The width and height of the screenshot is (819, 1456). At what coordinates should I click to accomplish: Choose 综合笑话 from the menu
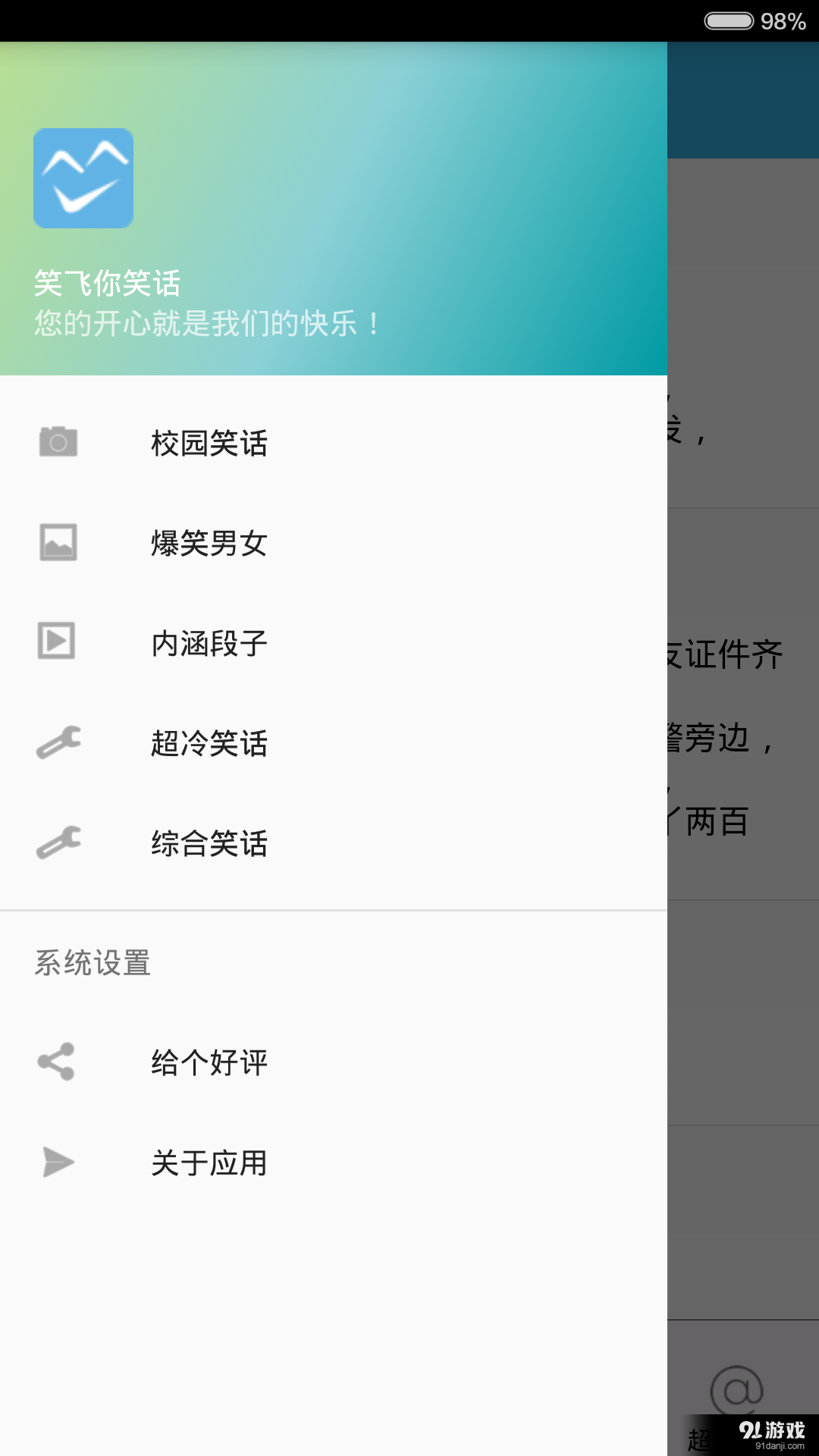[209, 844]
